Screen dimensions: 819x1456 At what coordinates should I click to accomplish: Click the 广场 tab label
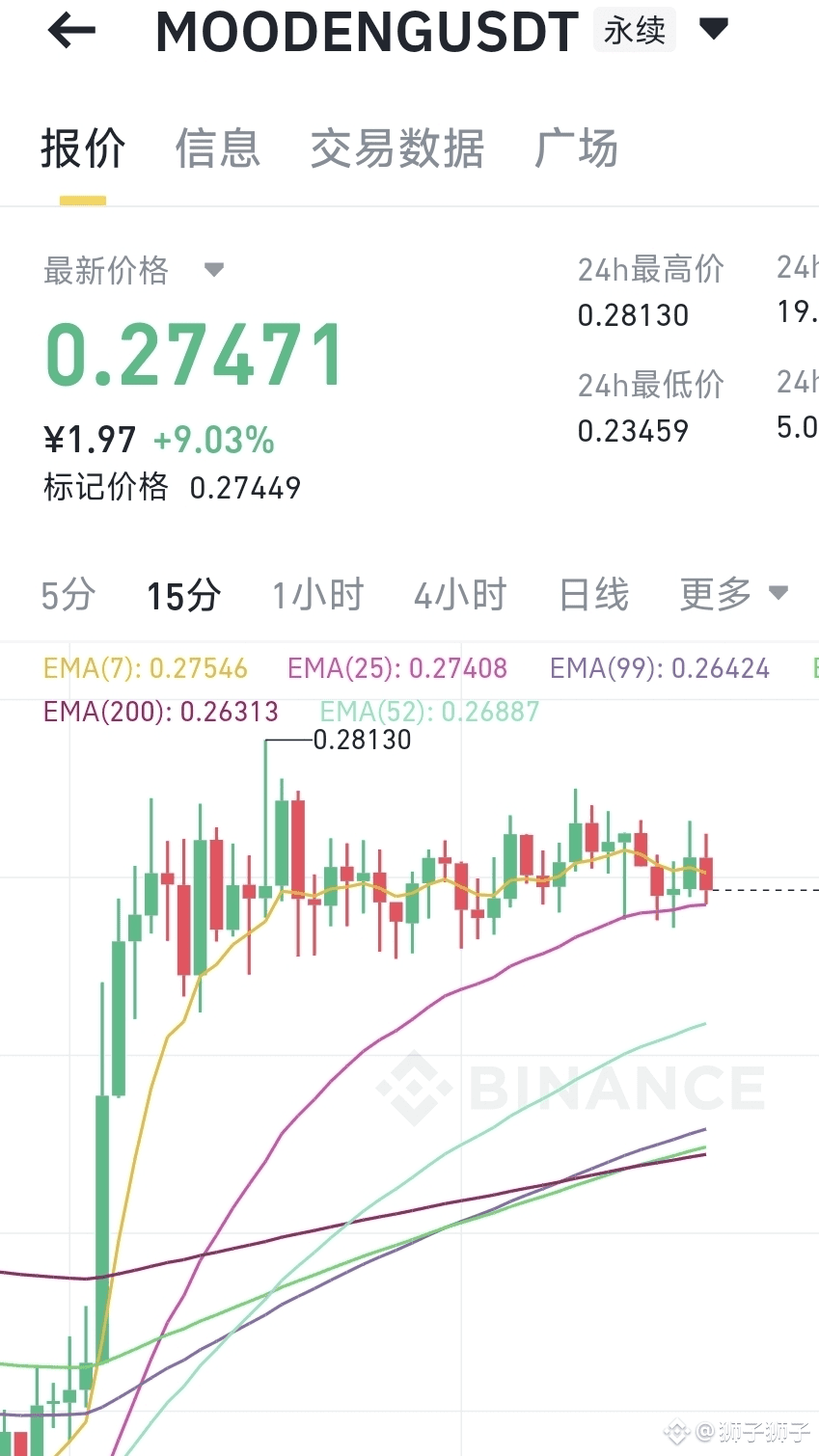[x=575, y=149]
